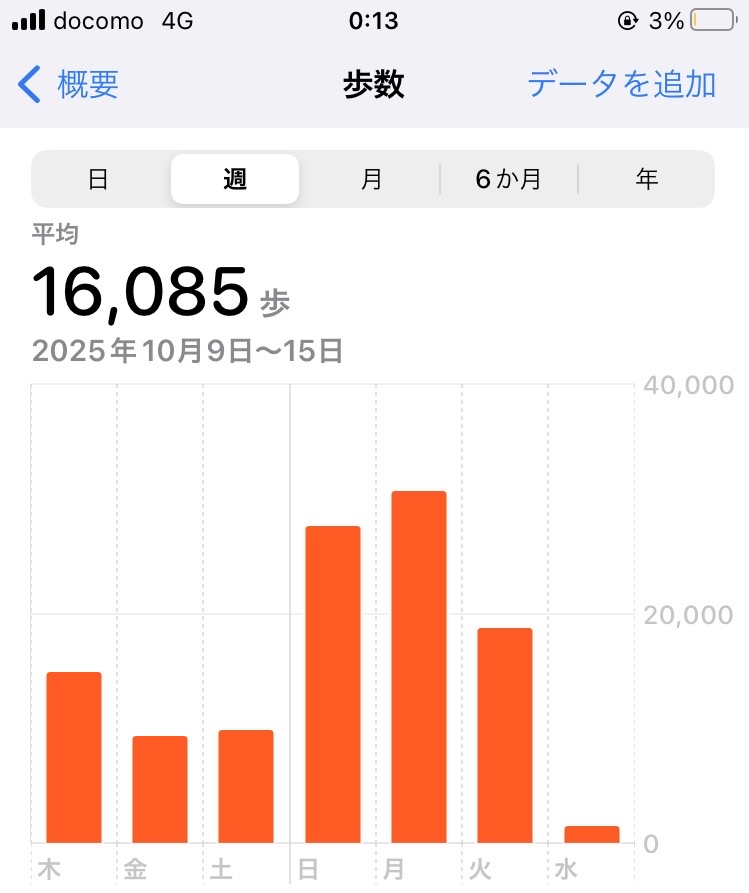Tap データを追加 to add data
Image resolution: width=749 pixels, height=893 pixels.
[621, 85]
